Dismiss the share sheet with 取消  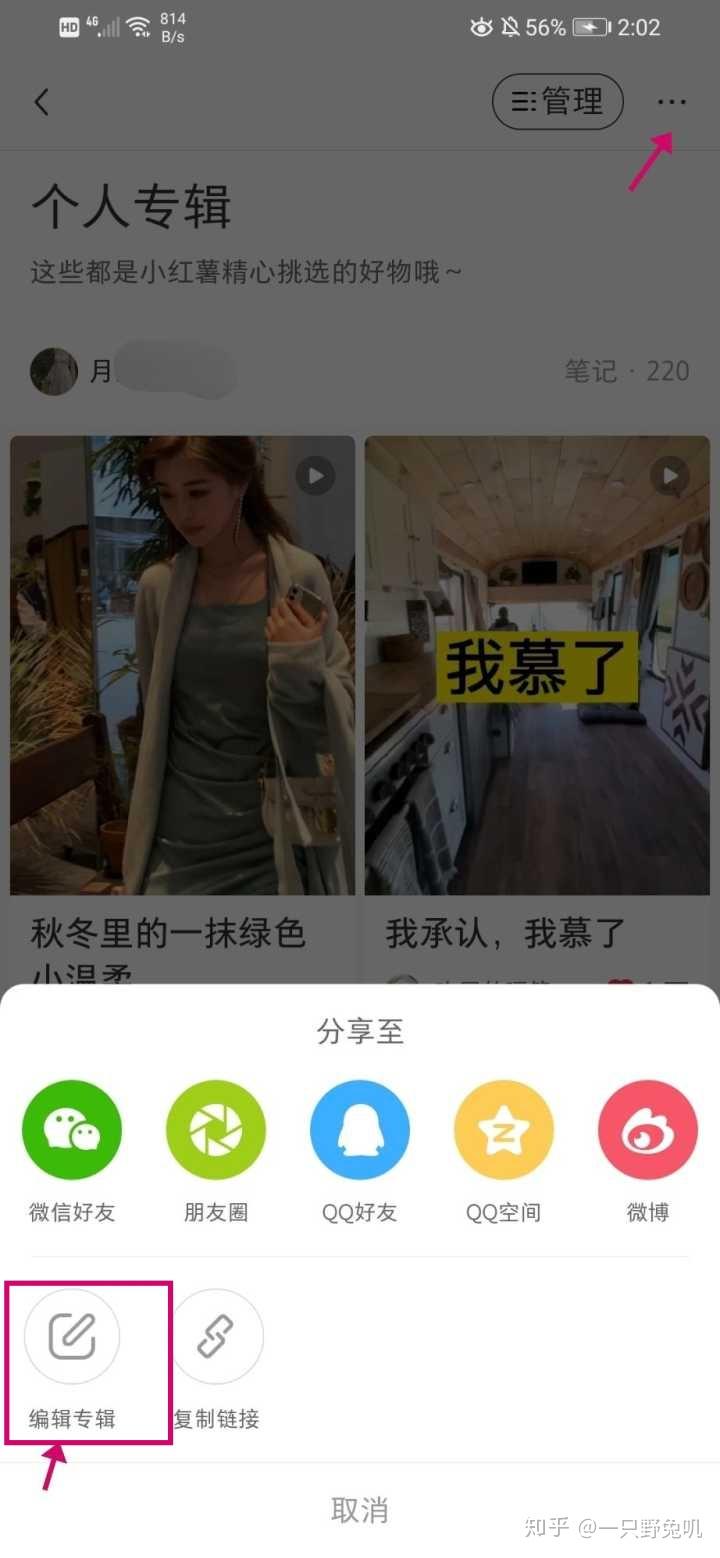point(360,1510)
